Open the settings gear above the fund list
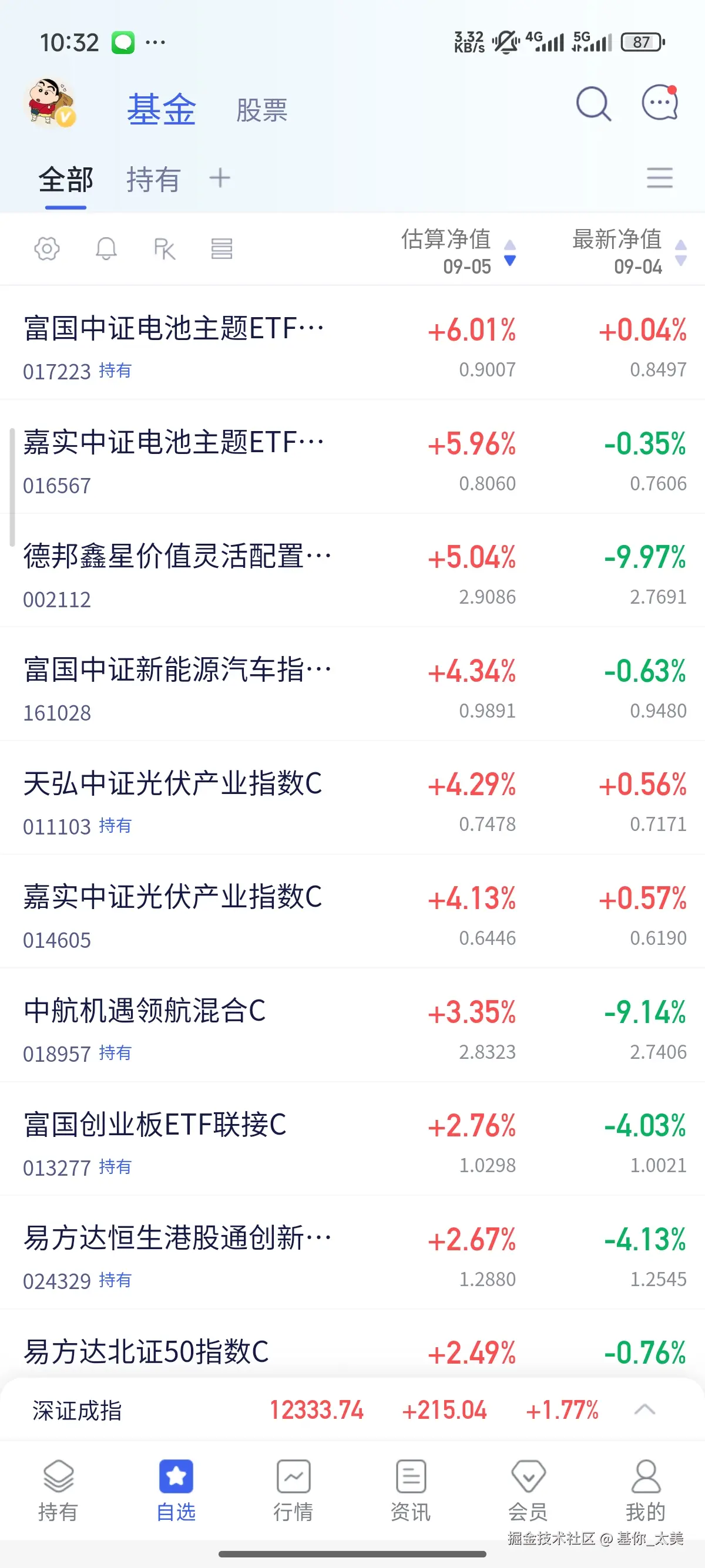The width and height of the screenshot is (705, 1568). (48, 248)
